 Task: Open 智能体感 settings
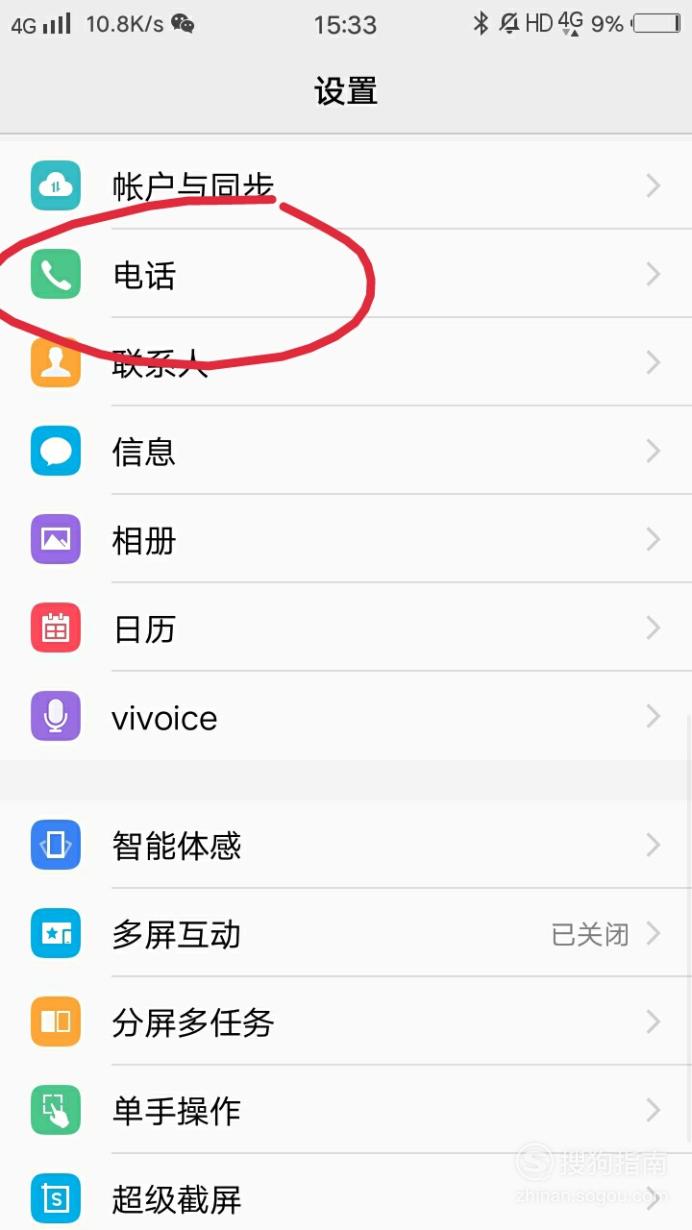(346, 845)
